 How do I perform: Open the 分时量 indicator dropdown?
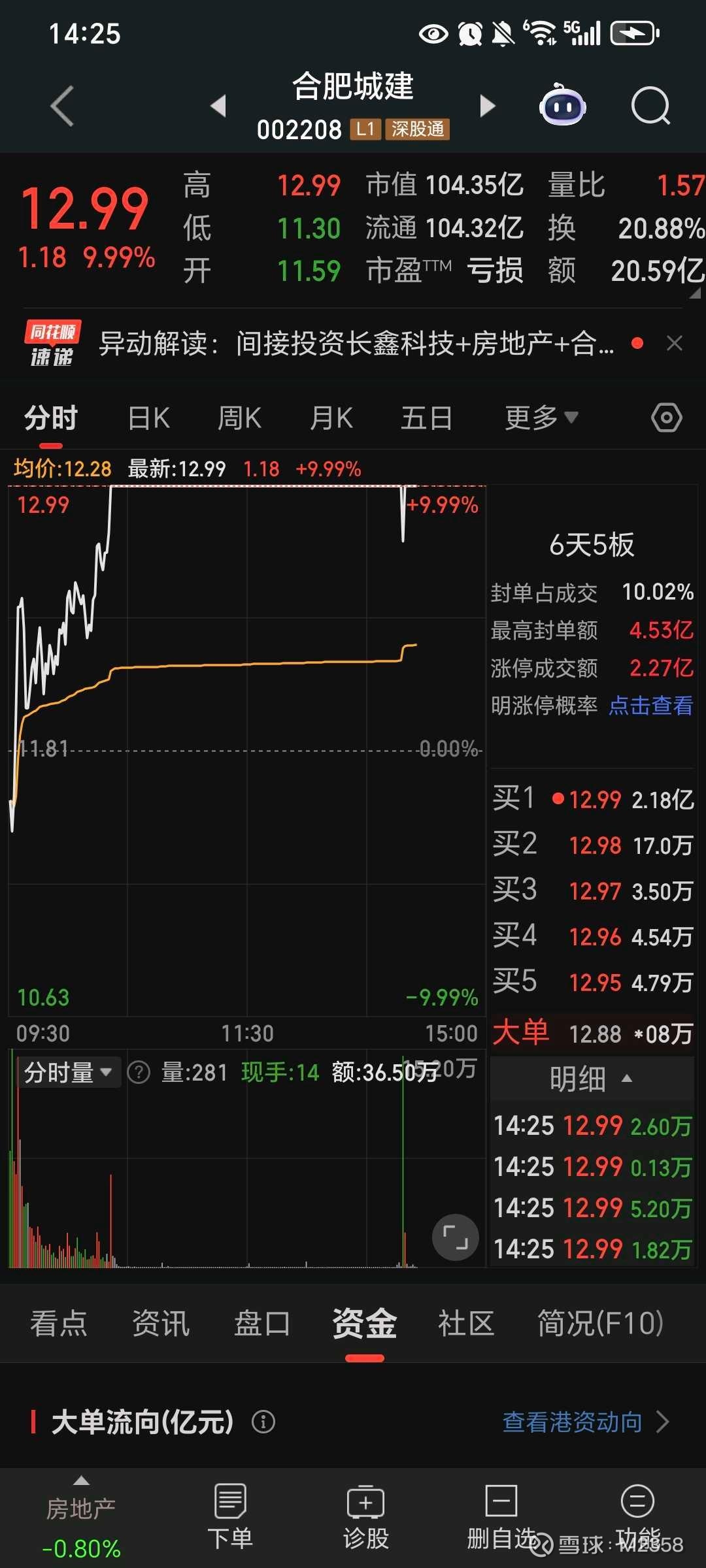click(68, 1073)
